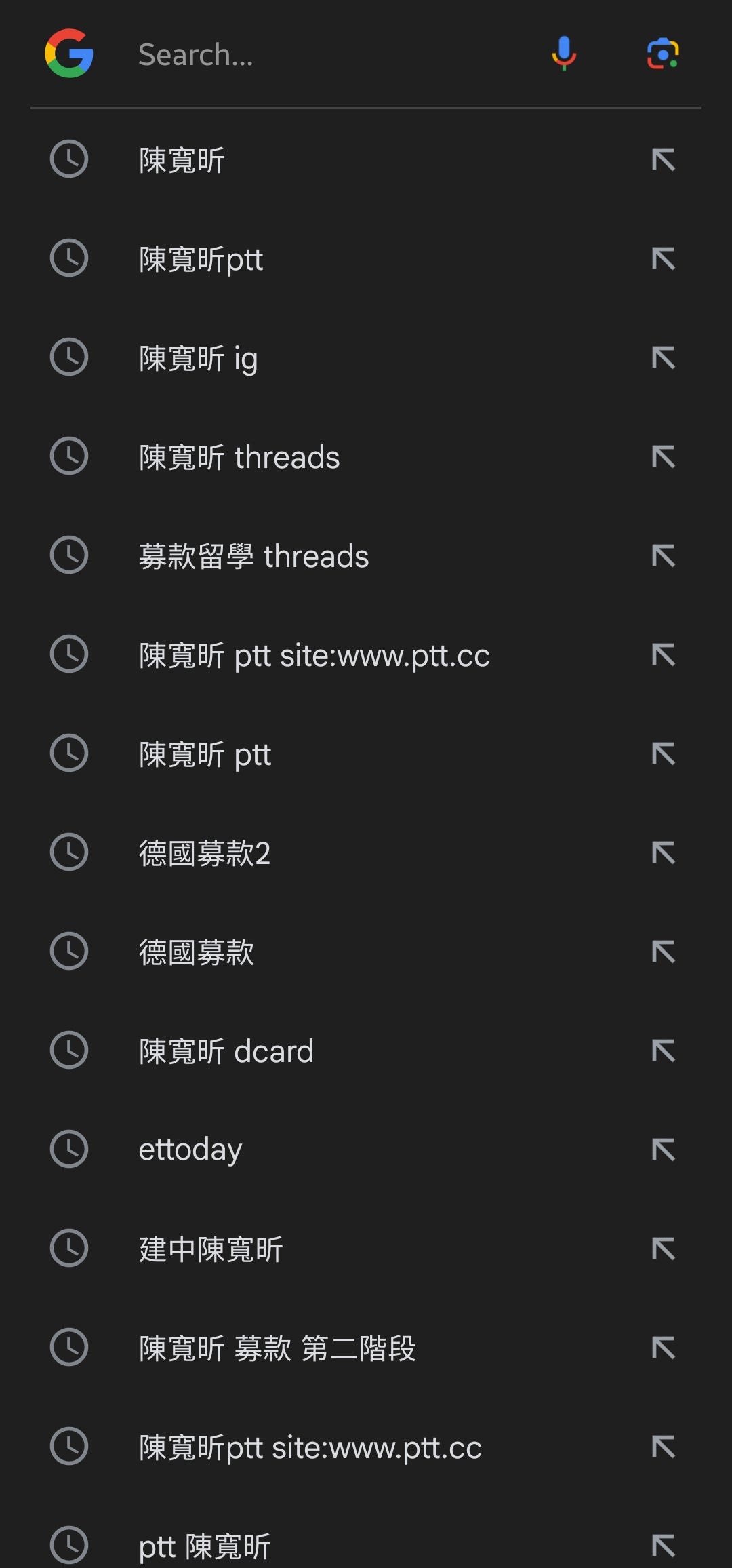Select the suggestion 募款留學 threads

[x=253, y=557]
